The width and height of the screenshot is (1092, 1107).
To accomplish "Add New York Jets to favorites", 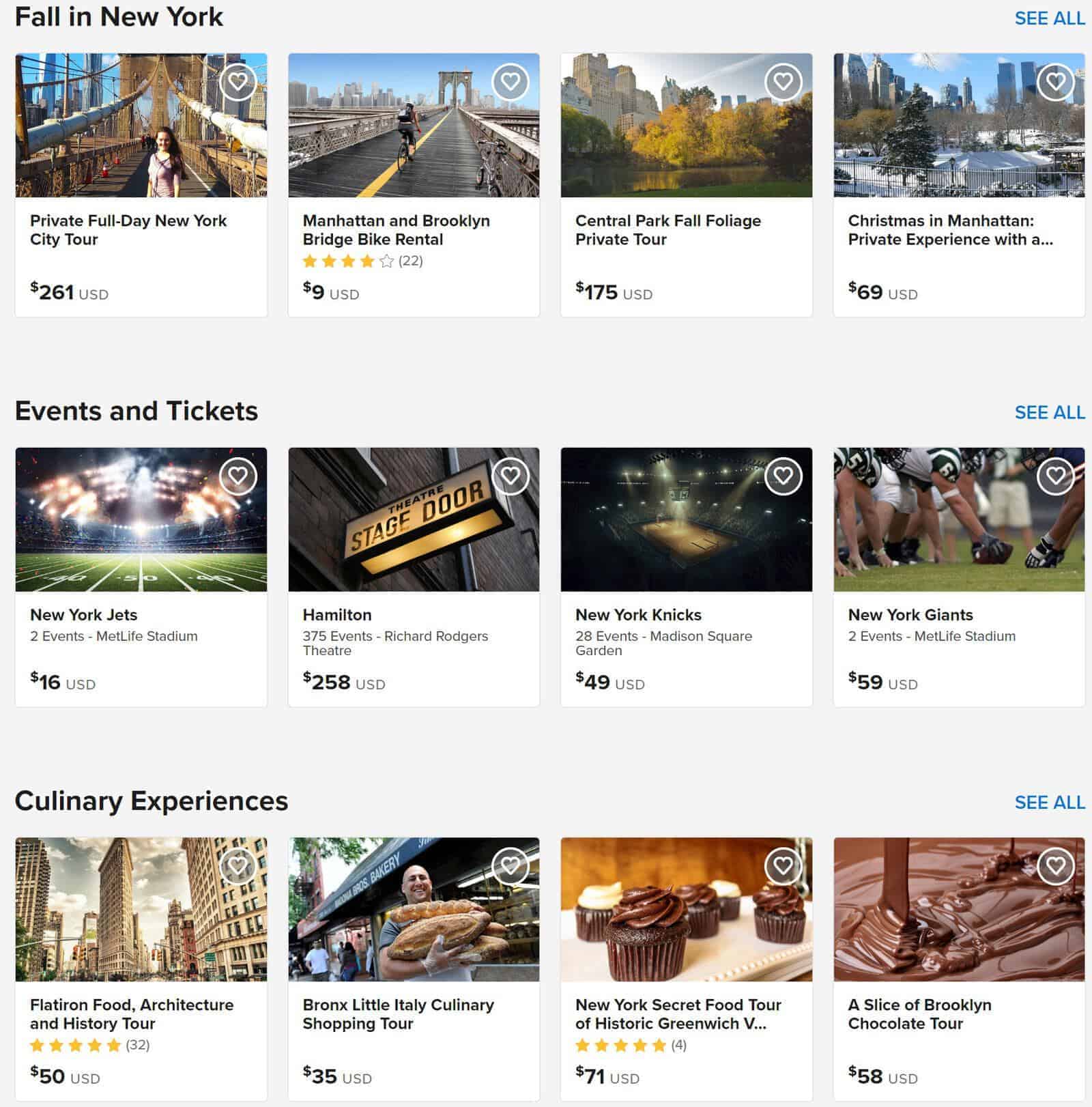I will [238, 476].
